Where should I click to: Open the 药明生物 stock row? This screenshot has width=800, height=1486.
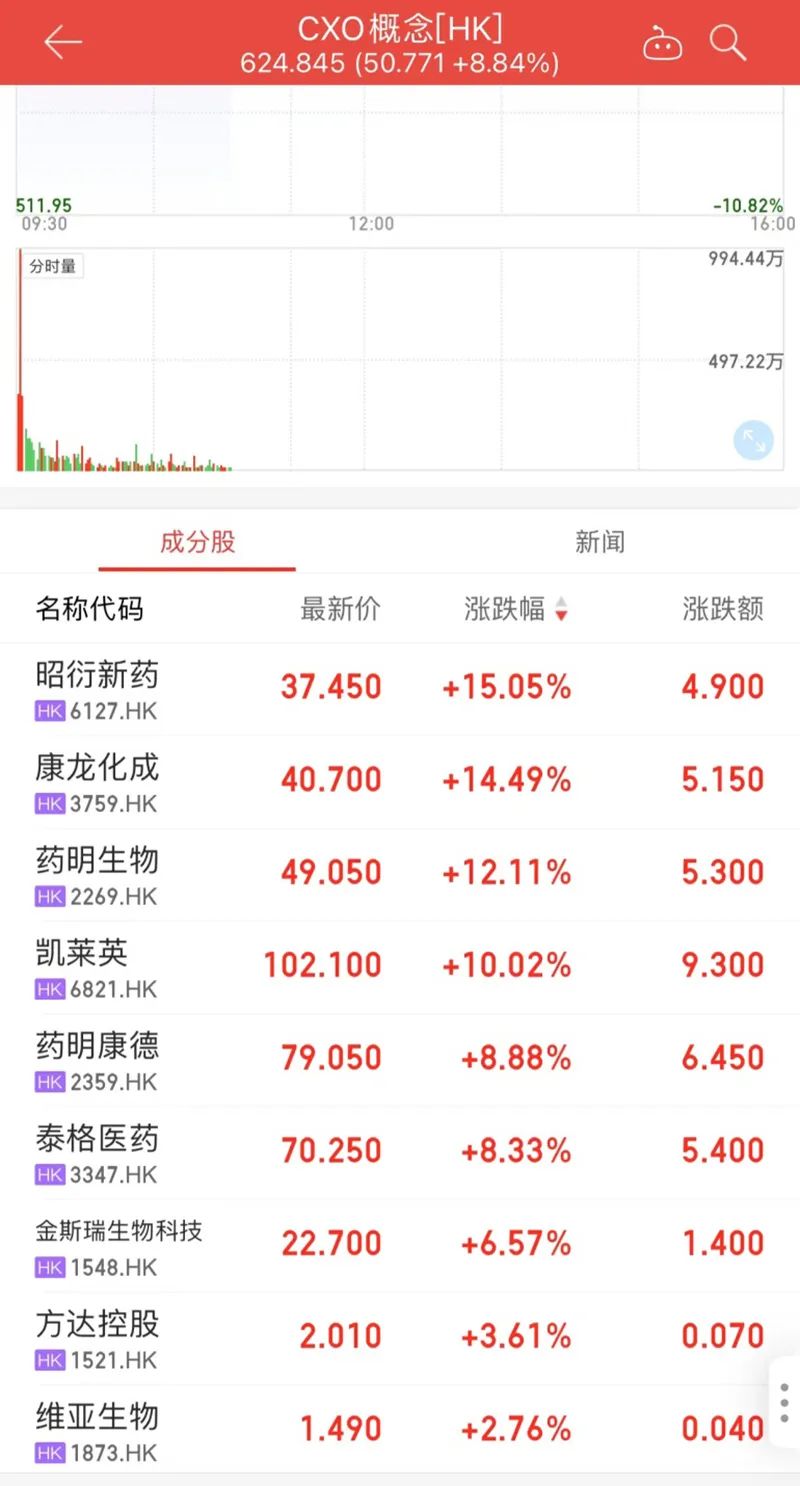tap(400, 875)
